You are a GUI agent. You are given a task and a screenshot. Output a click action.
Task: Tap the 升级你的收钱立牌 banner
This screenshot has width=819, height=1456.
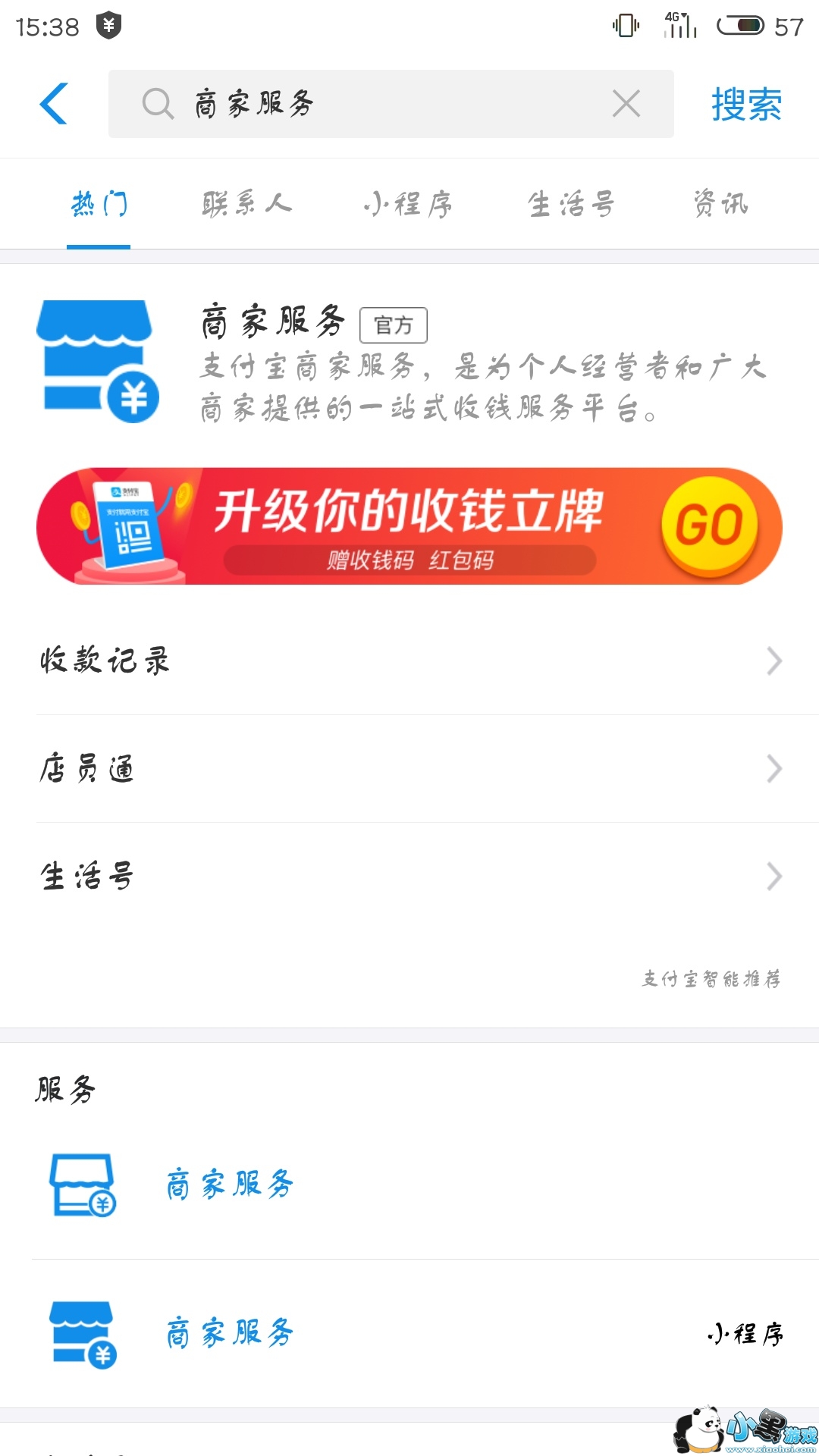pos(409,526)
